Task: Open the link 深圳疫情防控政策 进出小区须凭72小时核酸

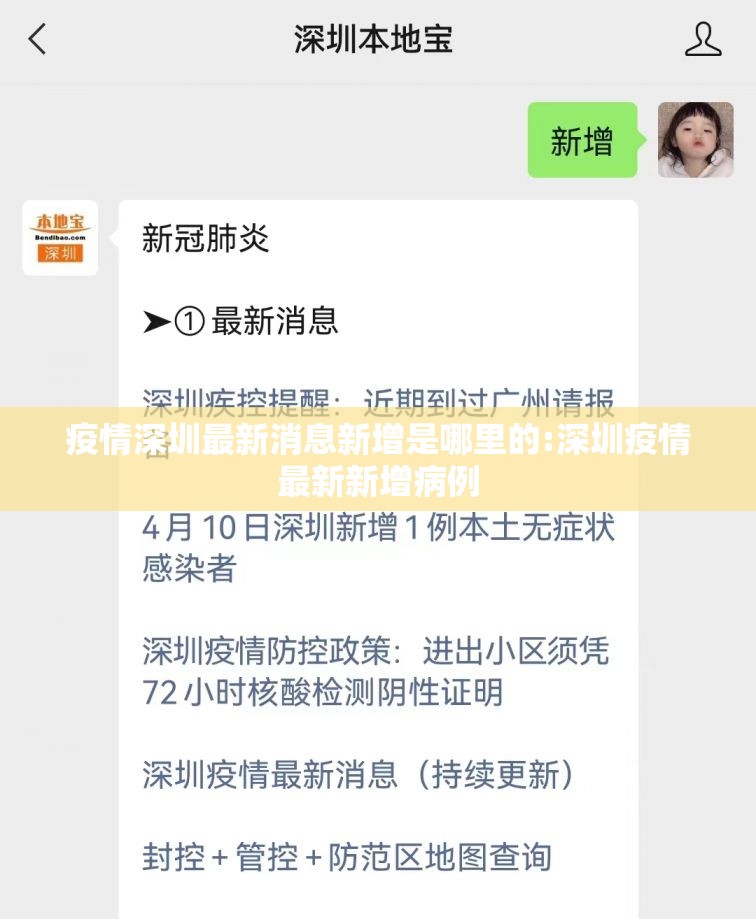Action: tap(375, 671)
